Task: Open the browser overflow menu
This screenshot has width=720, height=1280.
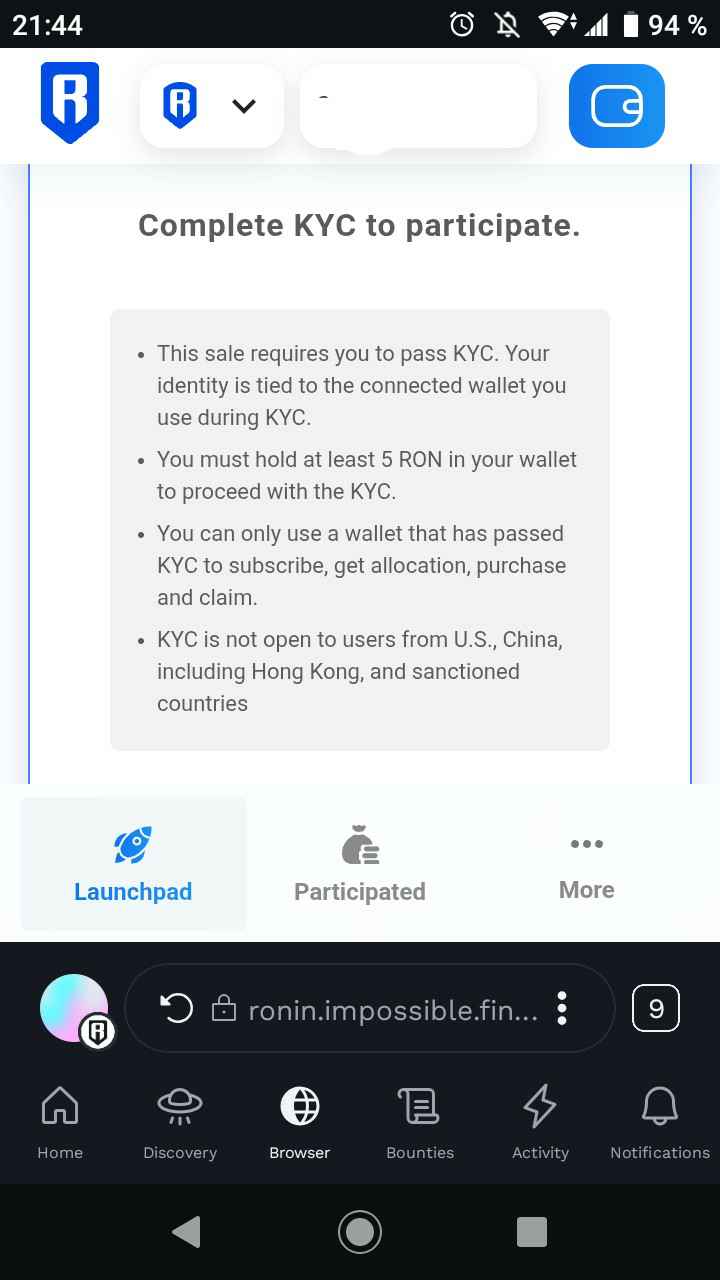Action: 562,1009
